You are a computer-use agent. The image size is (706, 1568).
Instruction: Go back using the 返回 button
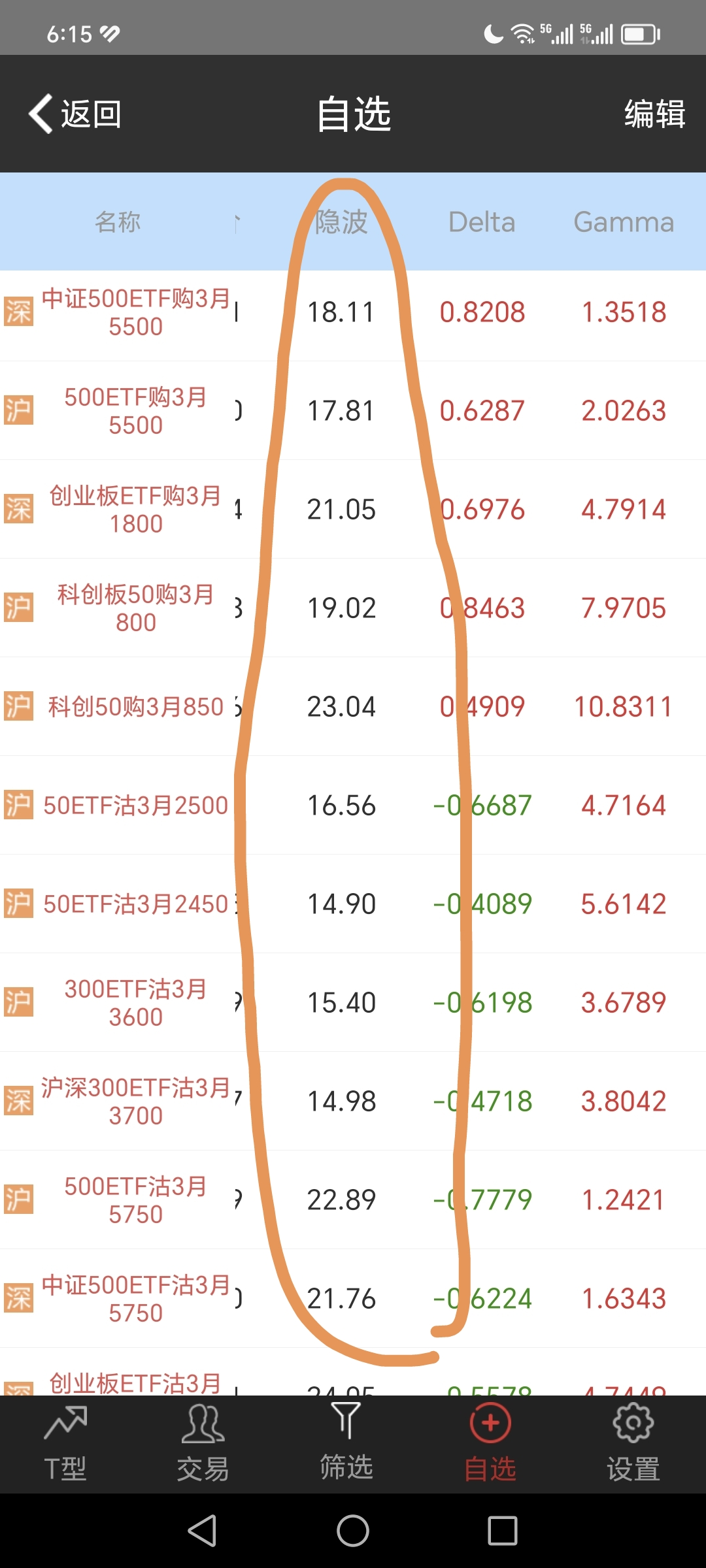tap(75, 114)
